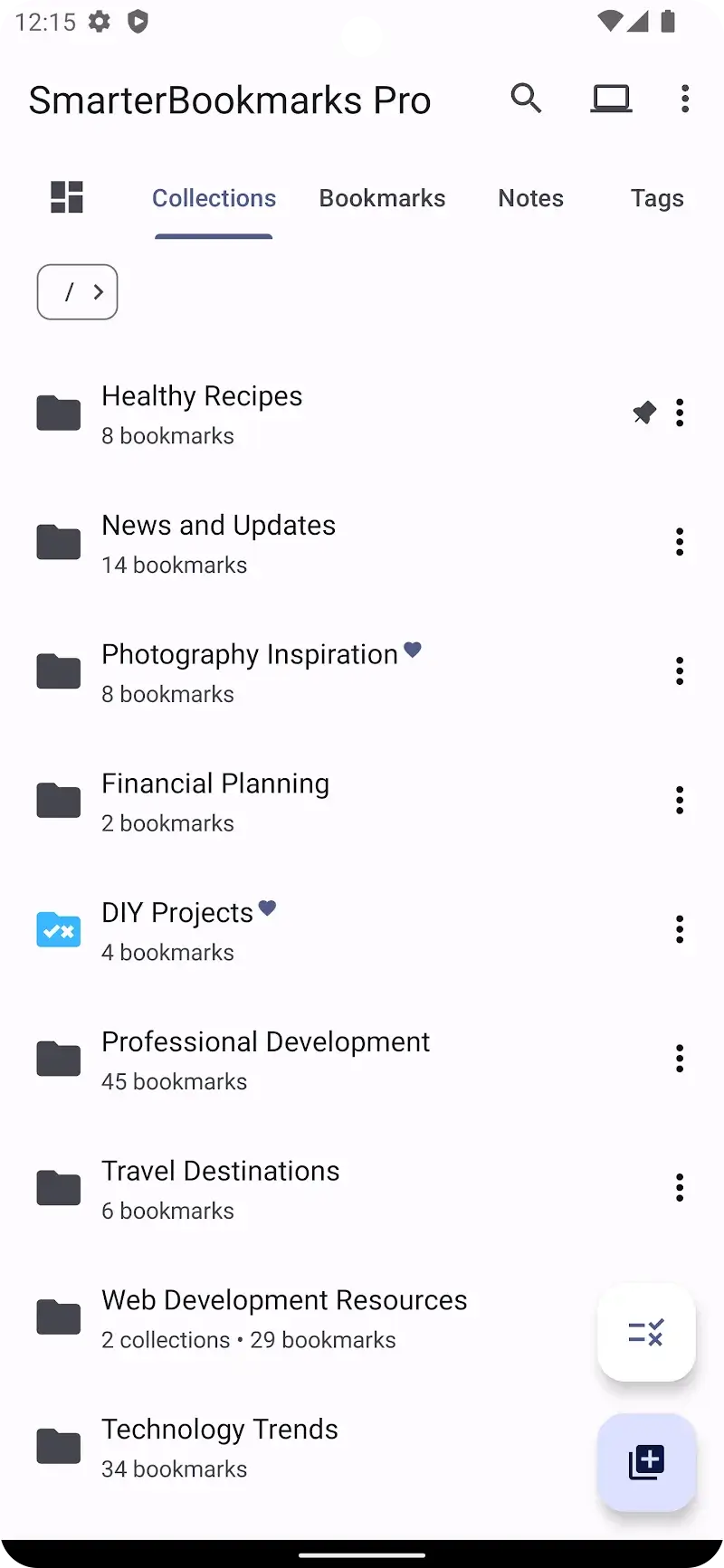Open the options menu for News and Updates

(680, 541)
